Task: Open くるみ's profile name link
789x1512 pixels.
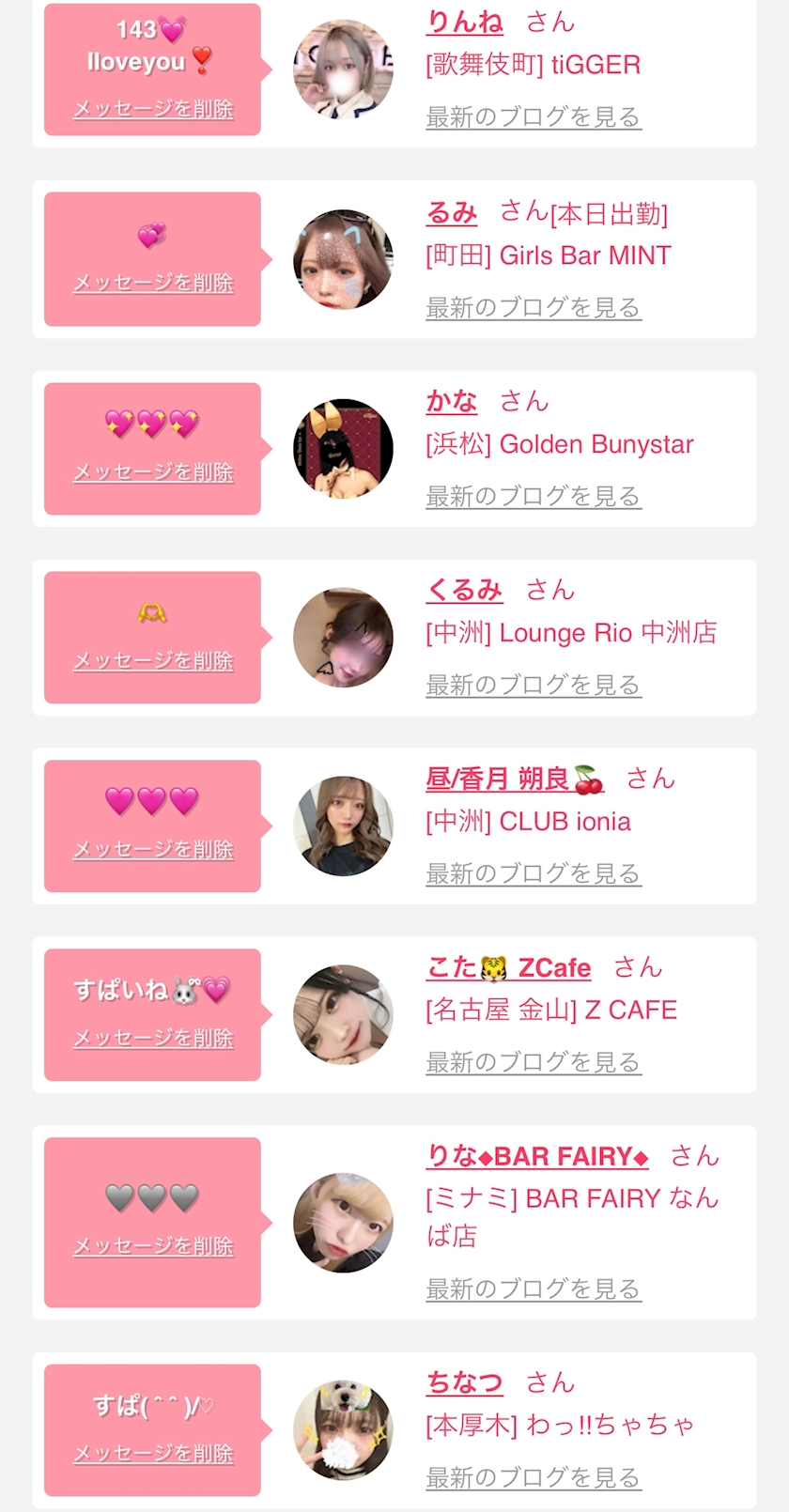Action: point(464,590)
